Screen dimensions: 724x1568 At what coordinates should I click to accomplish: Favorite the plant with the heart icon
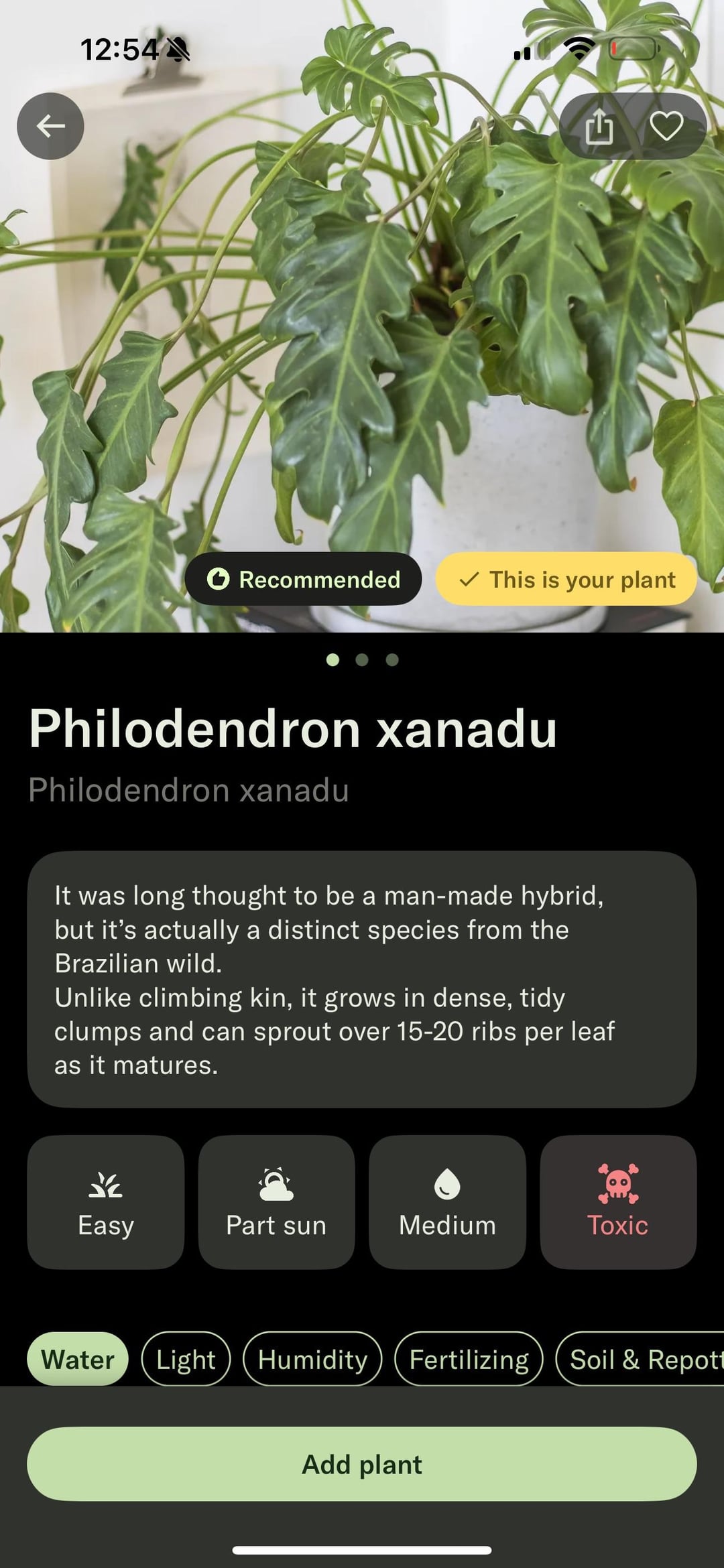666,126
